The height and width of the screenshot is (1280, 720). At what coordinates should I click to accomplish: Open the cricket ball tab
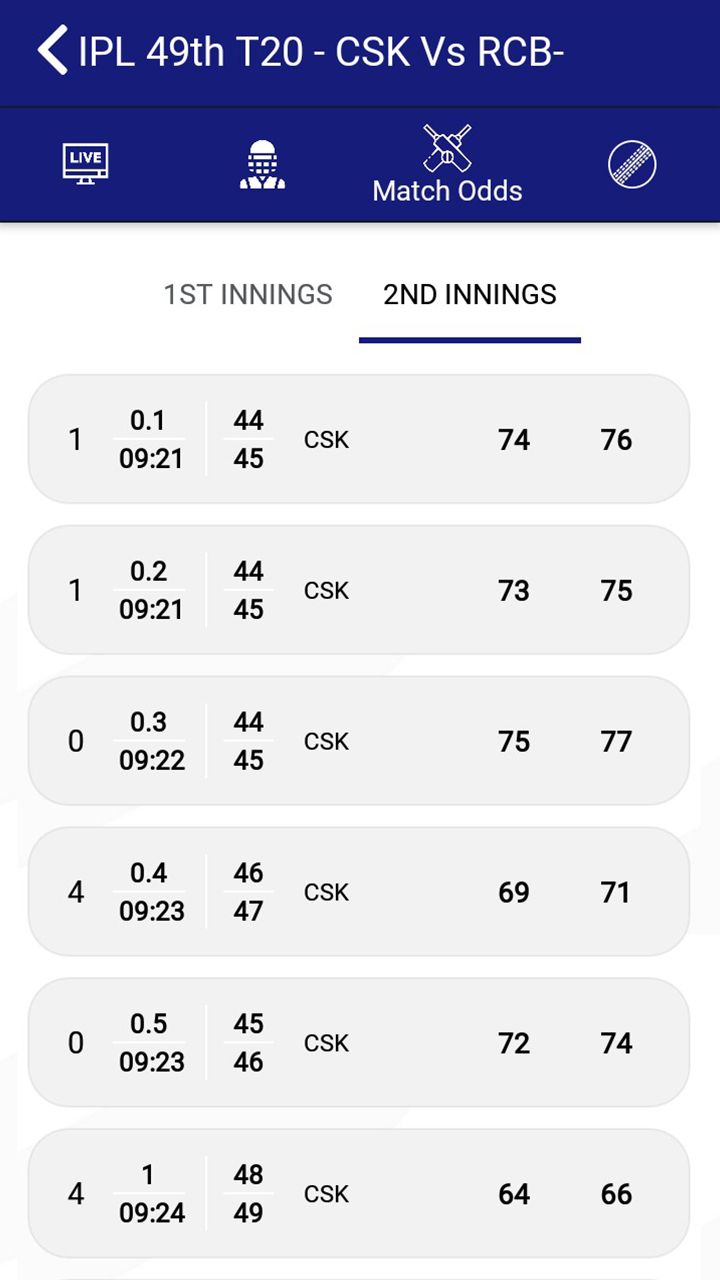click(x=633, y=164)
